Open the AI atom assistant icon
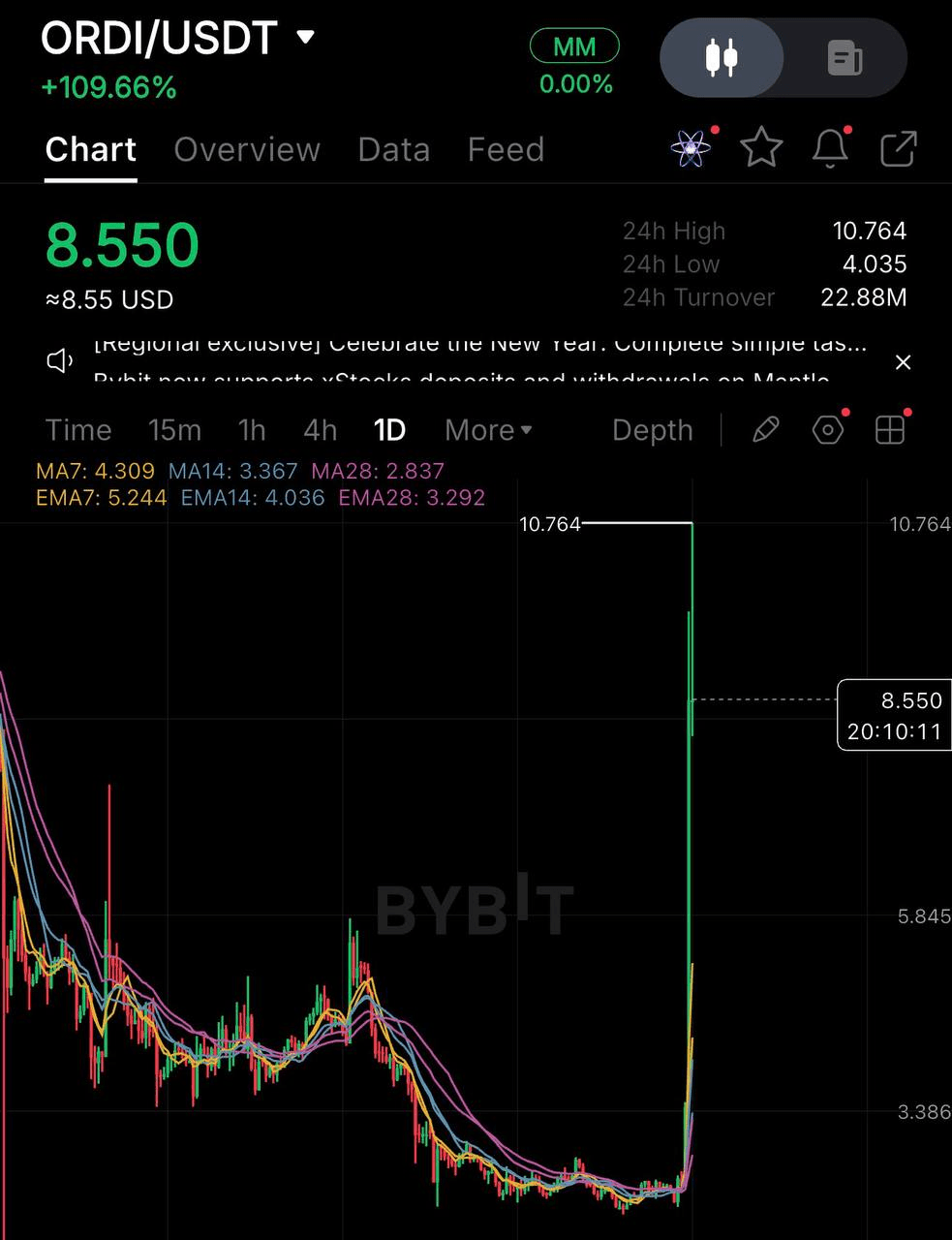 691,148
